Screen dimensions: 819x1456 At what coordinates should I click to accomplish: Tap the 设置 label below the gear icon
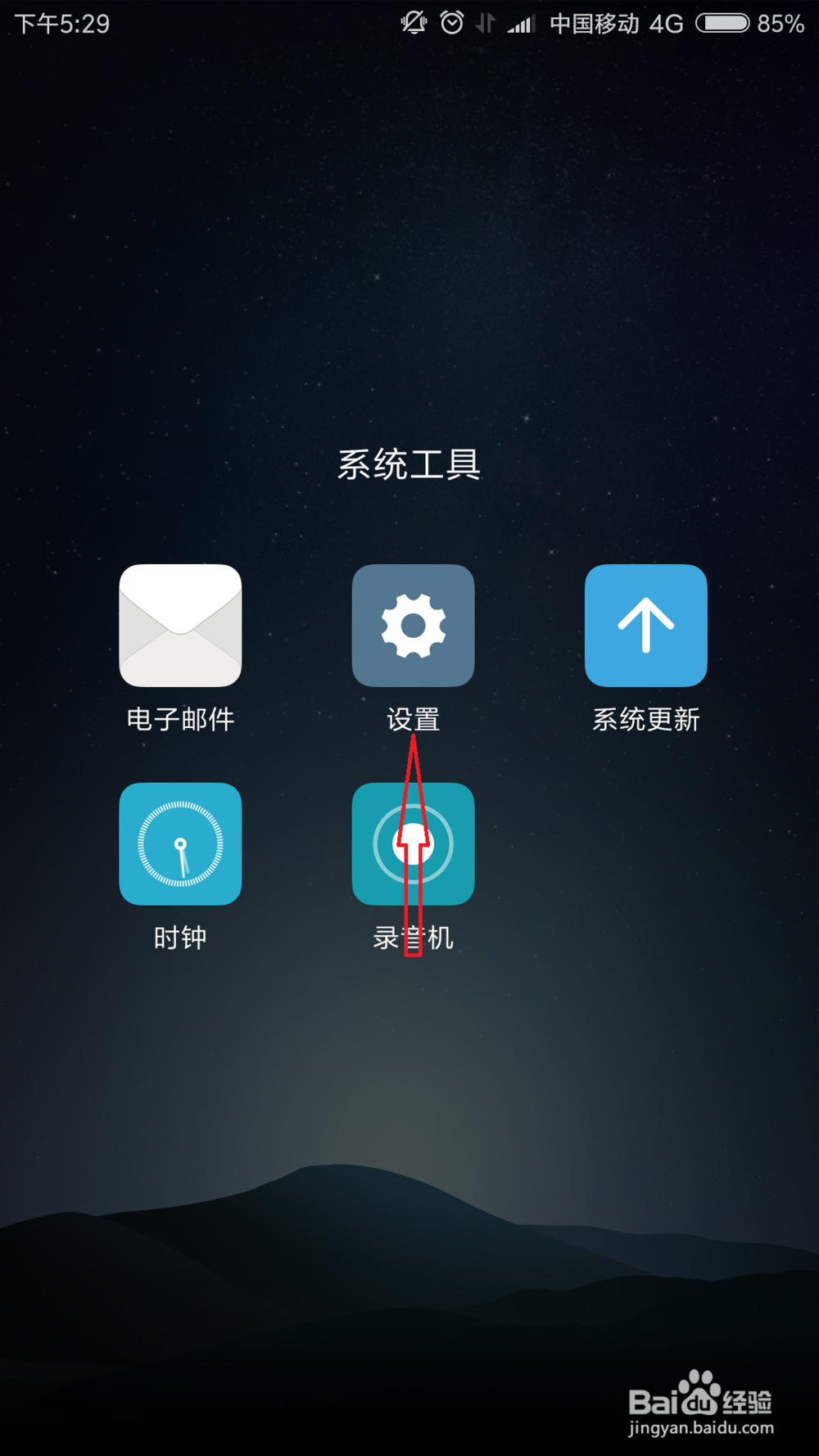pos(413,719)
